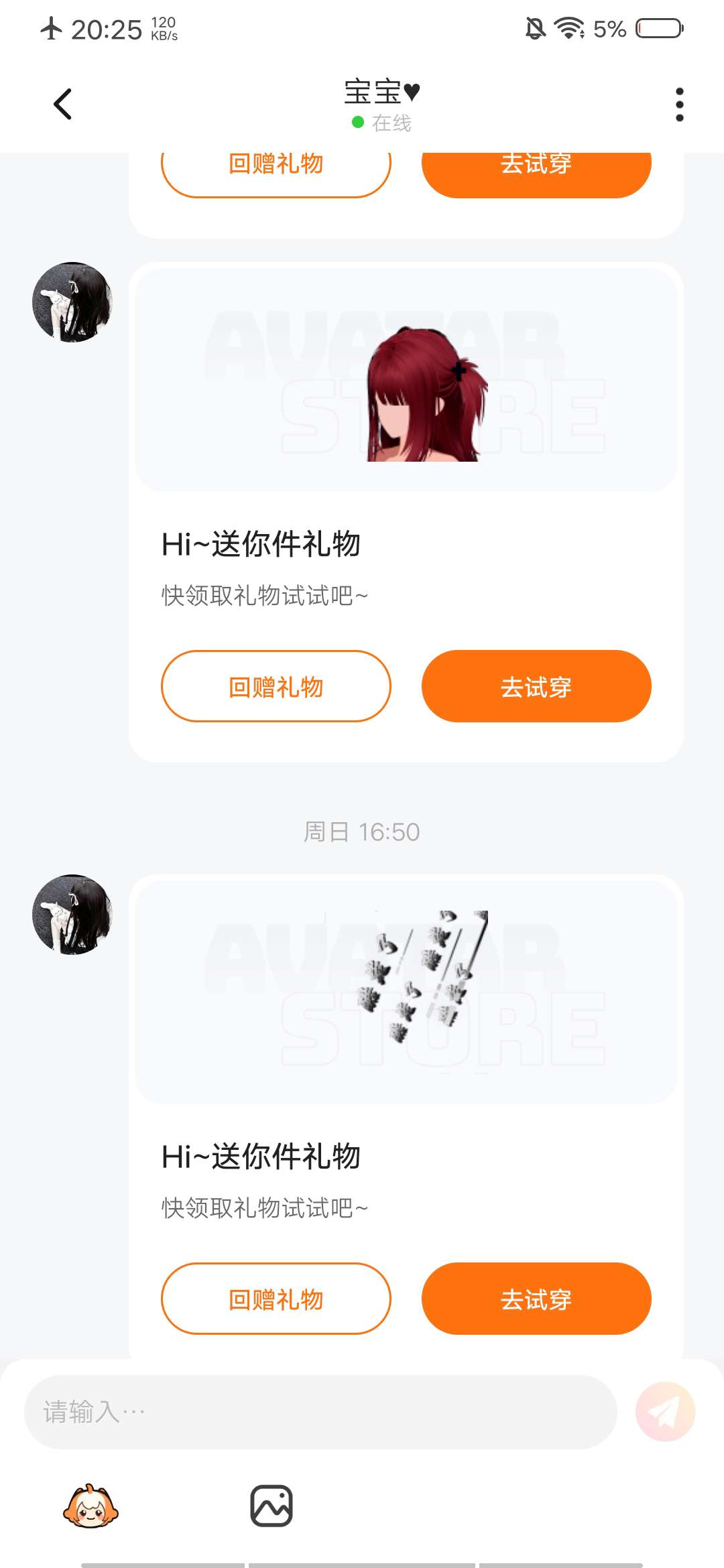The image size is (724, 1568).
Task: View sender's avatar beside the 16:50 gift
Action: (x=72, y=915)
